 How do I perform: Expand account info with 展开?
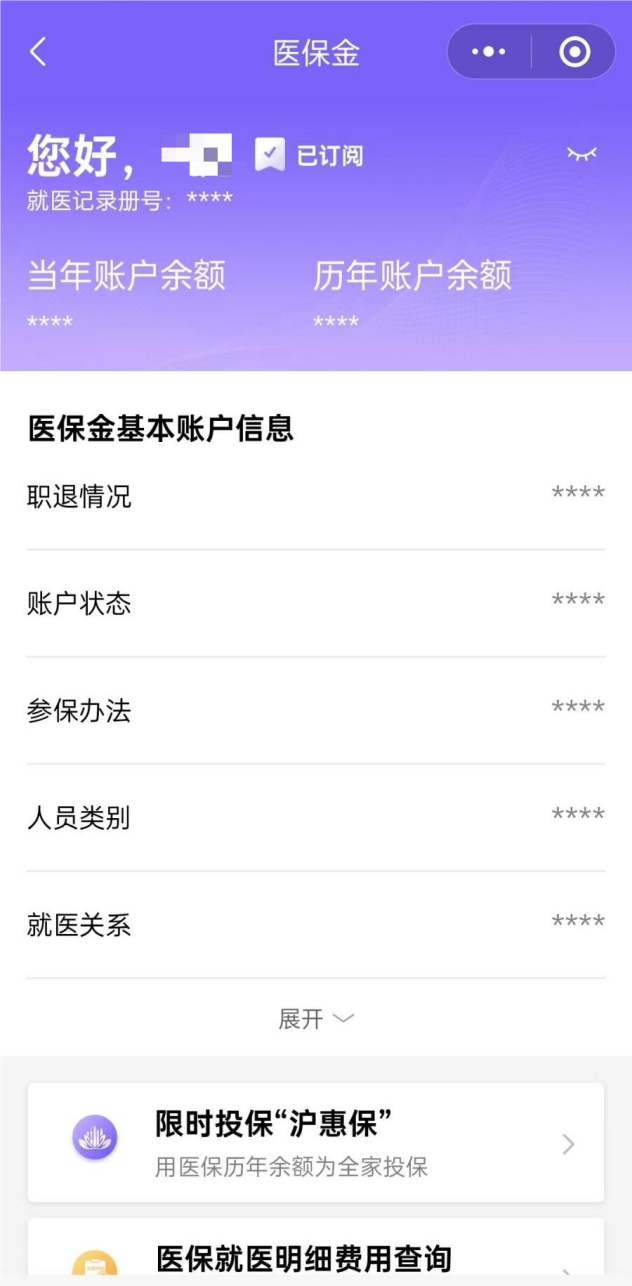click(315, 1018)
